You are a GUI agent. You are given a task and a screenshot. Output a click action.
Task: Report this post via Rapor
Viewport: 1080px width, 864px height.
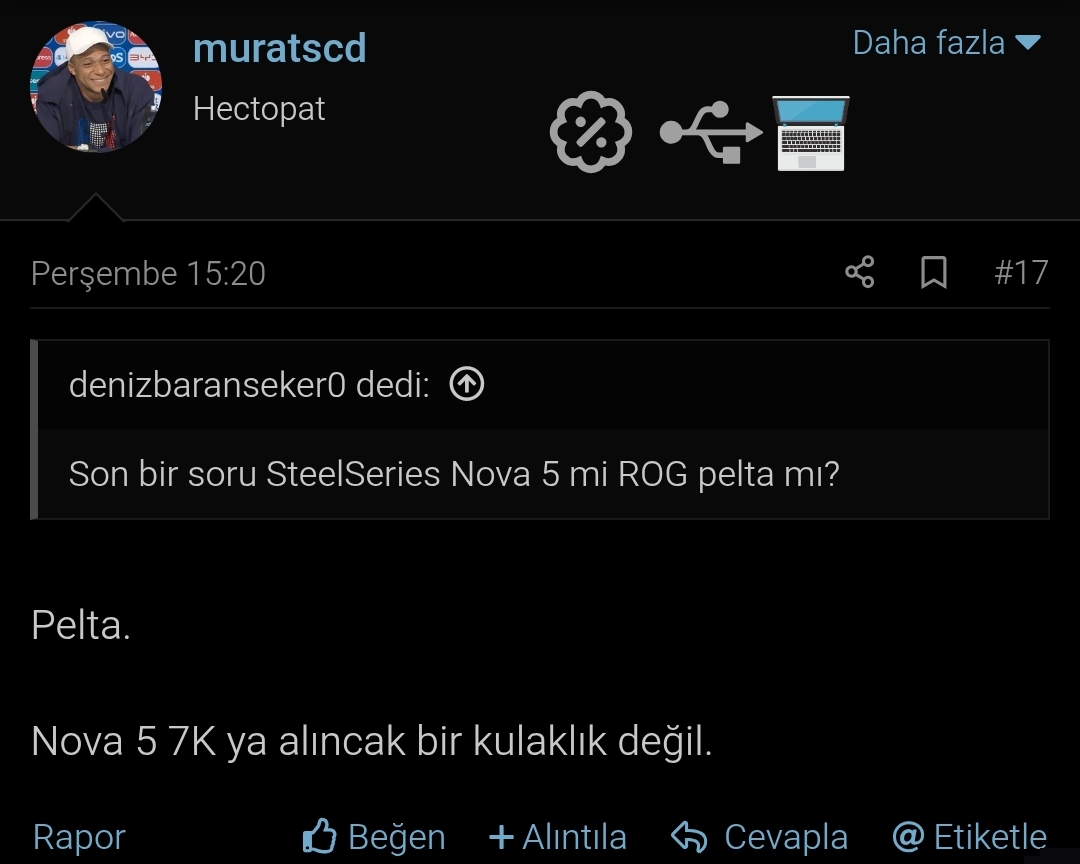pyautogui.click(x=79, y=837)
